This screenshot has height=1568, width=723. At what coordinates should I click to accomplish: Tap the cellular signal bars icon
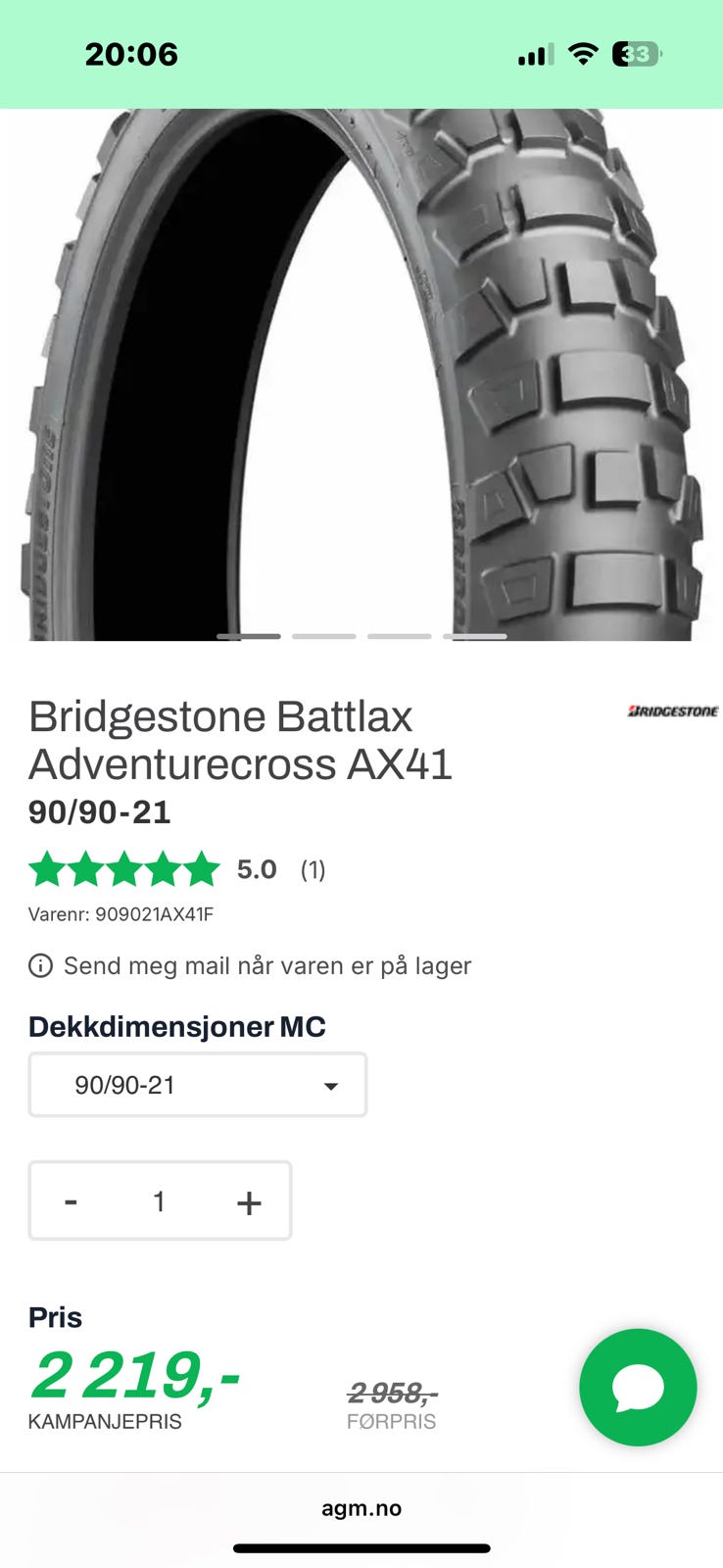(x=534, y=55)
